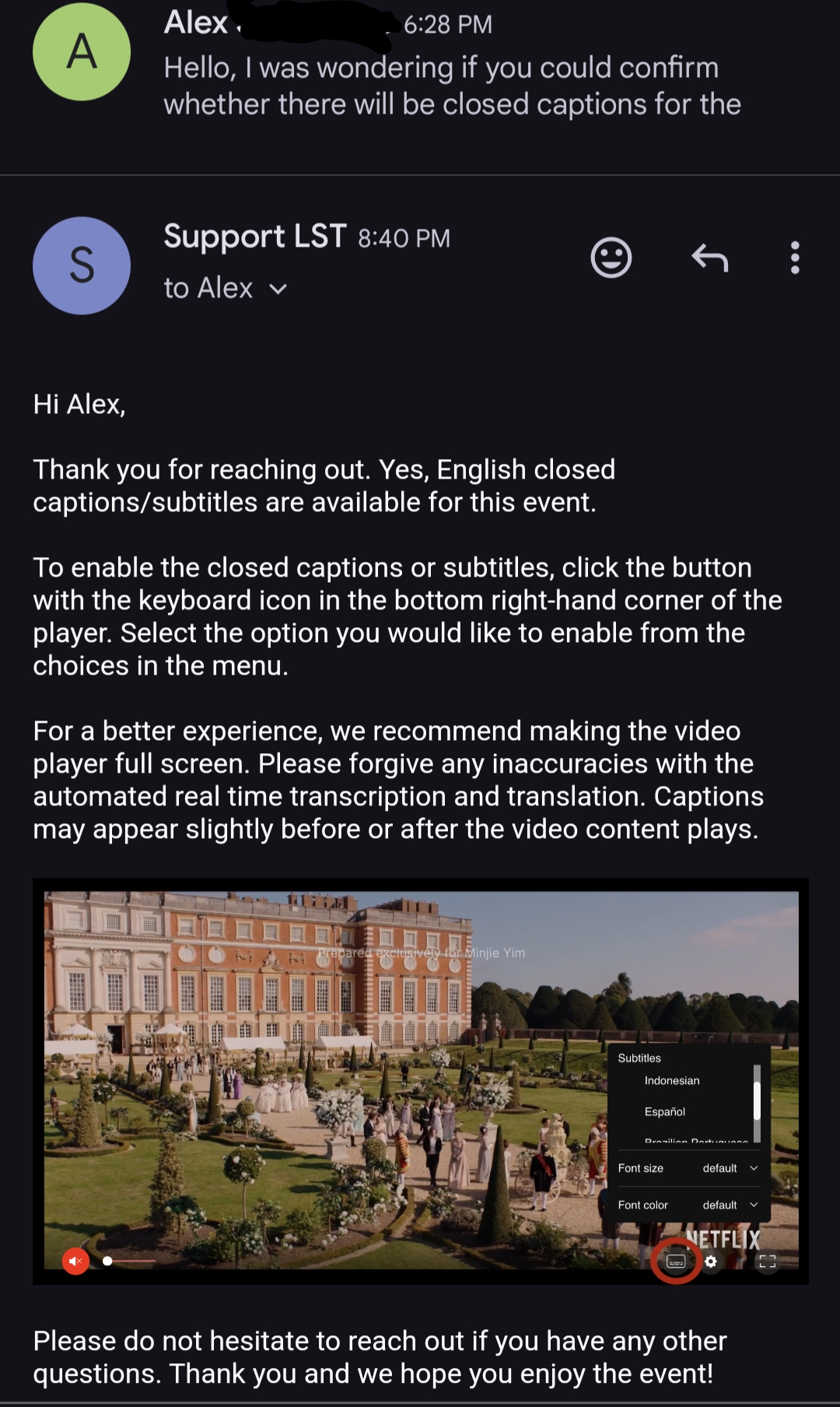
Task: Expand recipient details next to "to Alex"
Action: point(278,289)
